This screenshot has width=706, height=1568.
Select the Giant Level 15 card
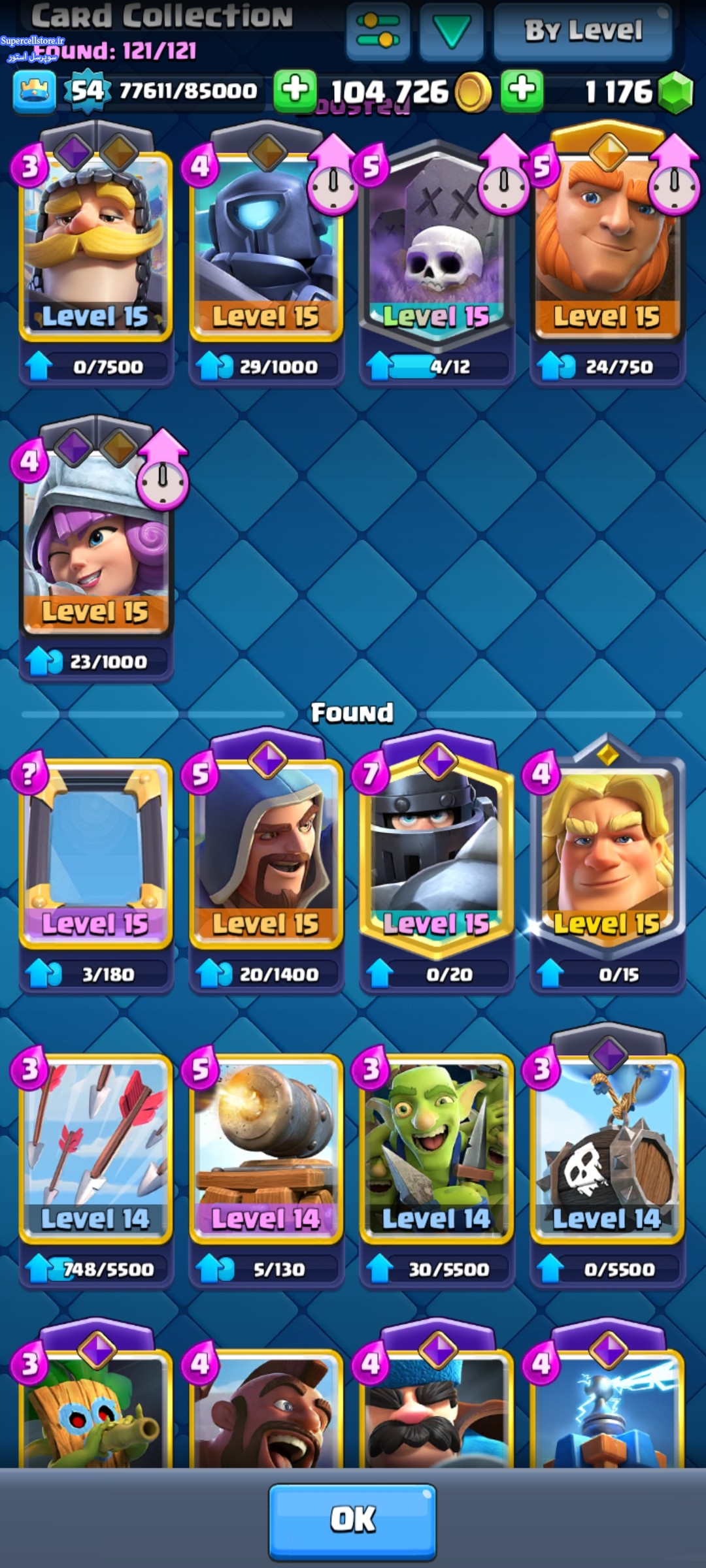point(607,248)
